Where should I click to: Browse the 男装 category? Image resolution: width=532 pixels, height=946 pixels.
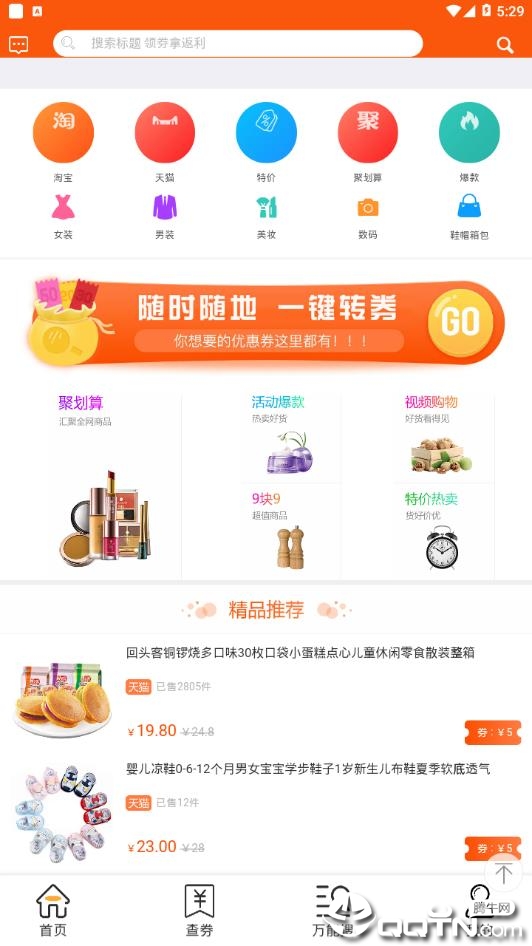click(x=165, y=217)
